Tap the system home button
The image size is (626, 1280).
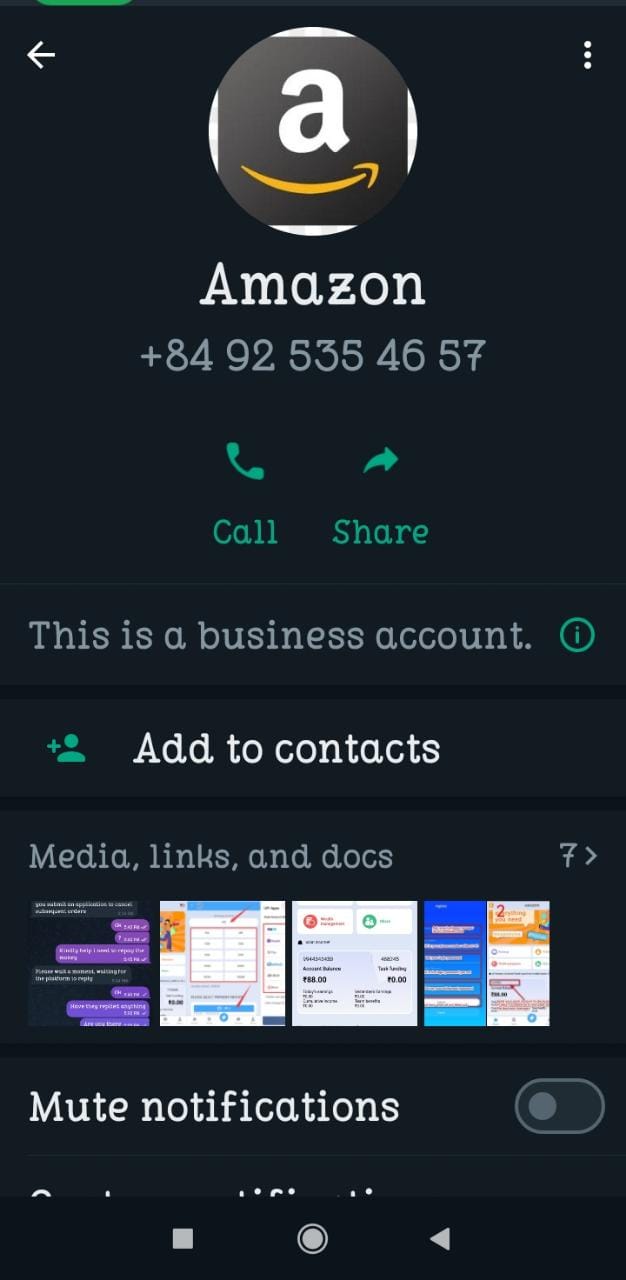pyautogui.click(x=312, y=1239)
